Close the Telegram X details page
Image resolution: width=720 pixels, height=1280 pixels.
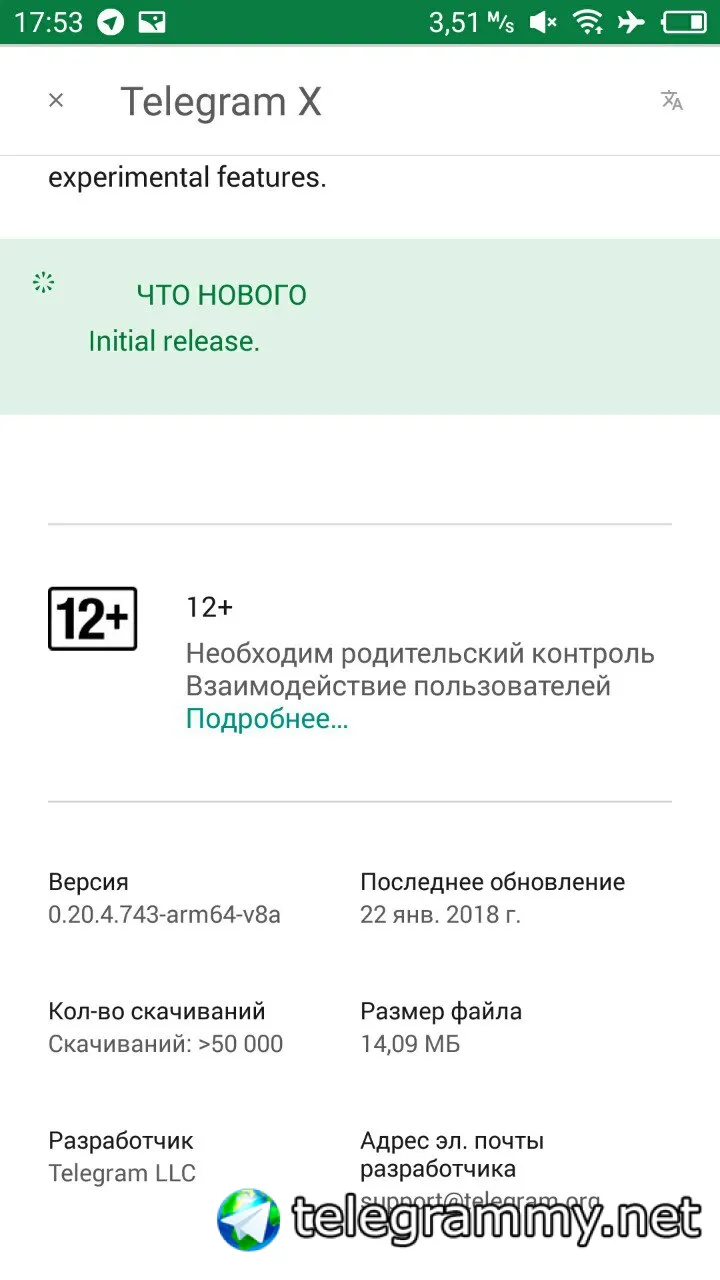[x=56, y=100]
